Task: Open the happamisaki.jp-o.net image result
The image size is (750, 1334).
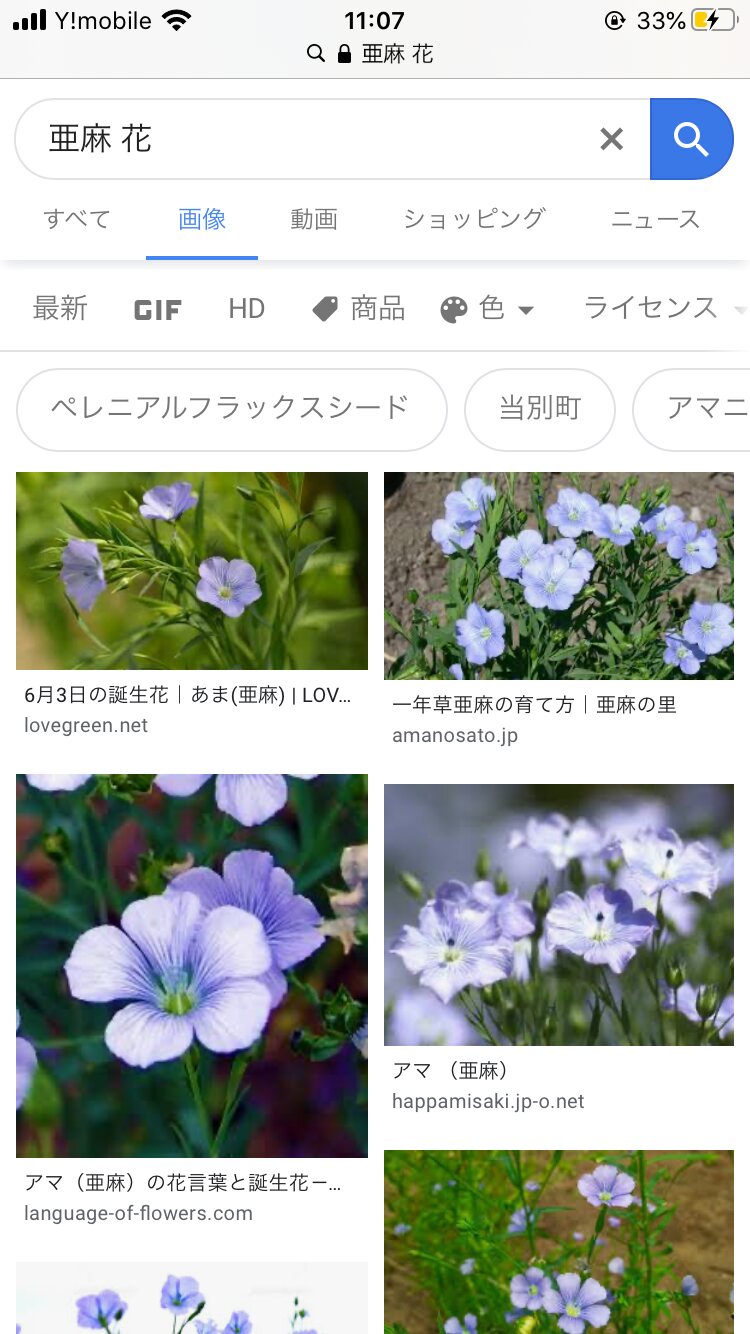Action: [x=559, y=914]
